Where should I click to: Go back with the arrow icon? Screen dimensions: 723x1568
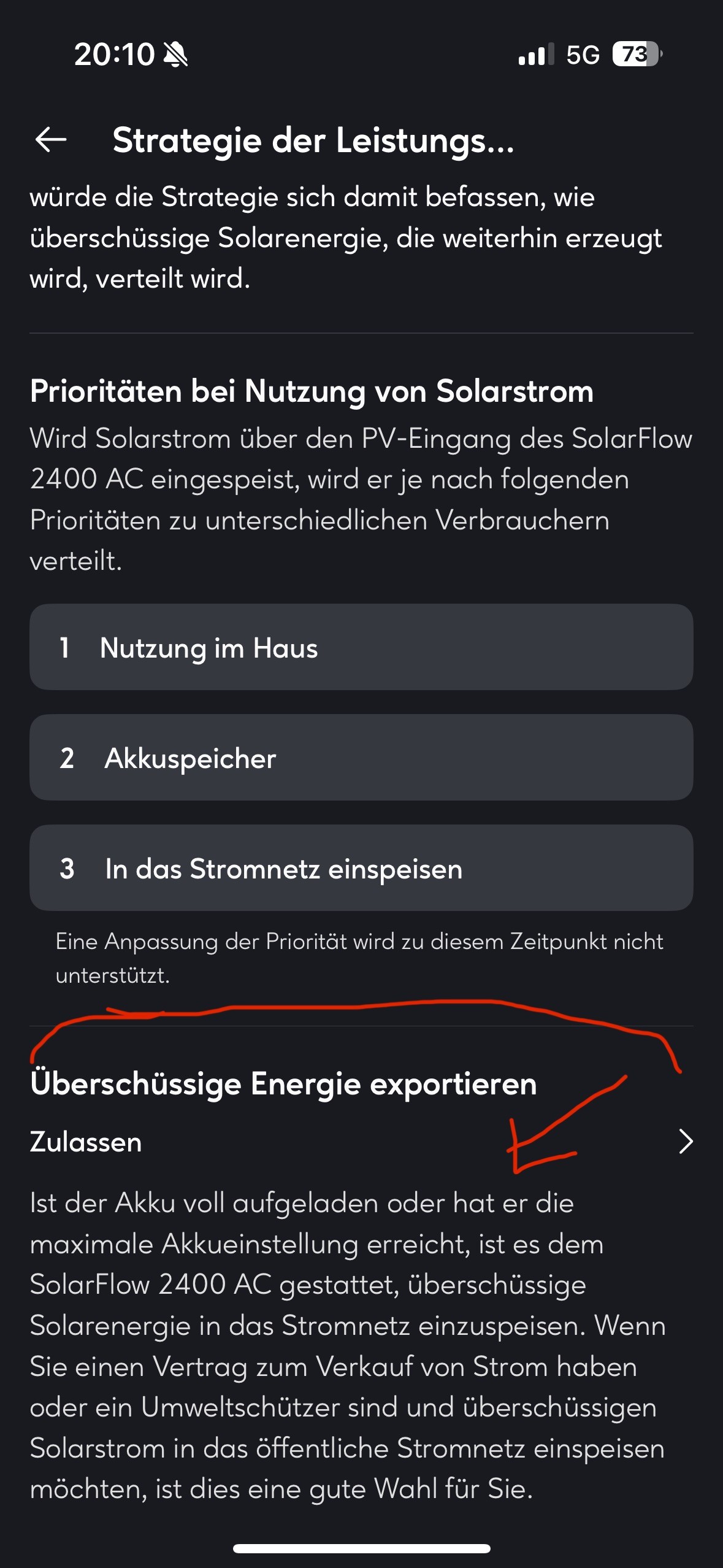click(51, 140)
